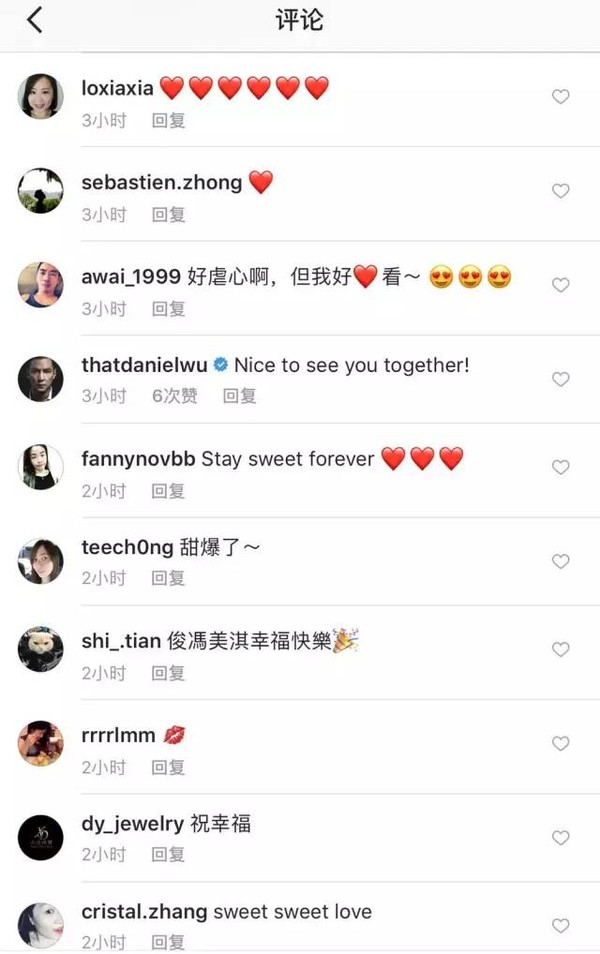Like loxiaxia's comment
600x954 pixels.
point(561,97)
